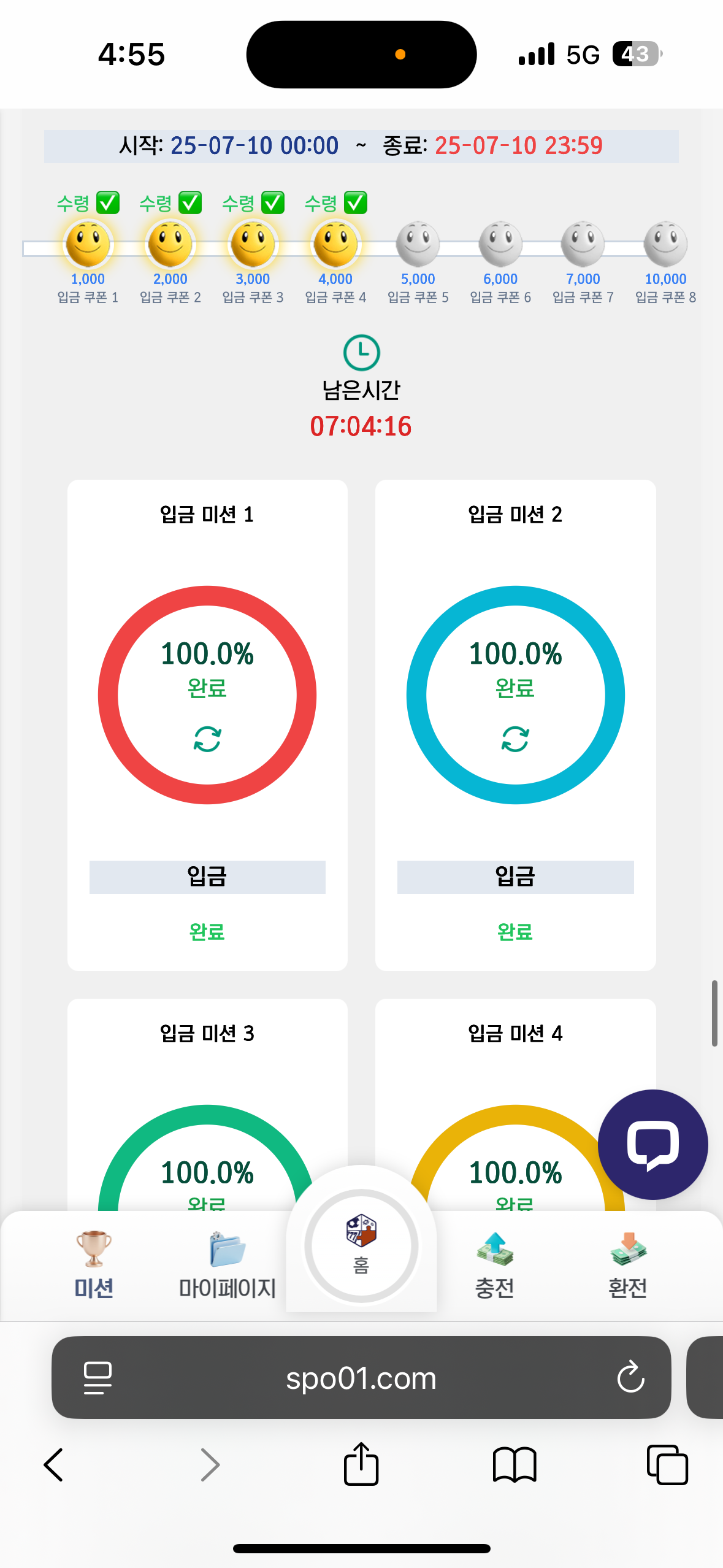Show open browser tabs
Image resolution: width=723 pixels, height=1568 pixels.
667,1465
